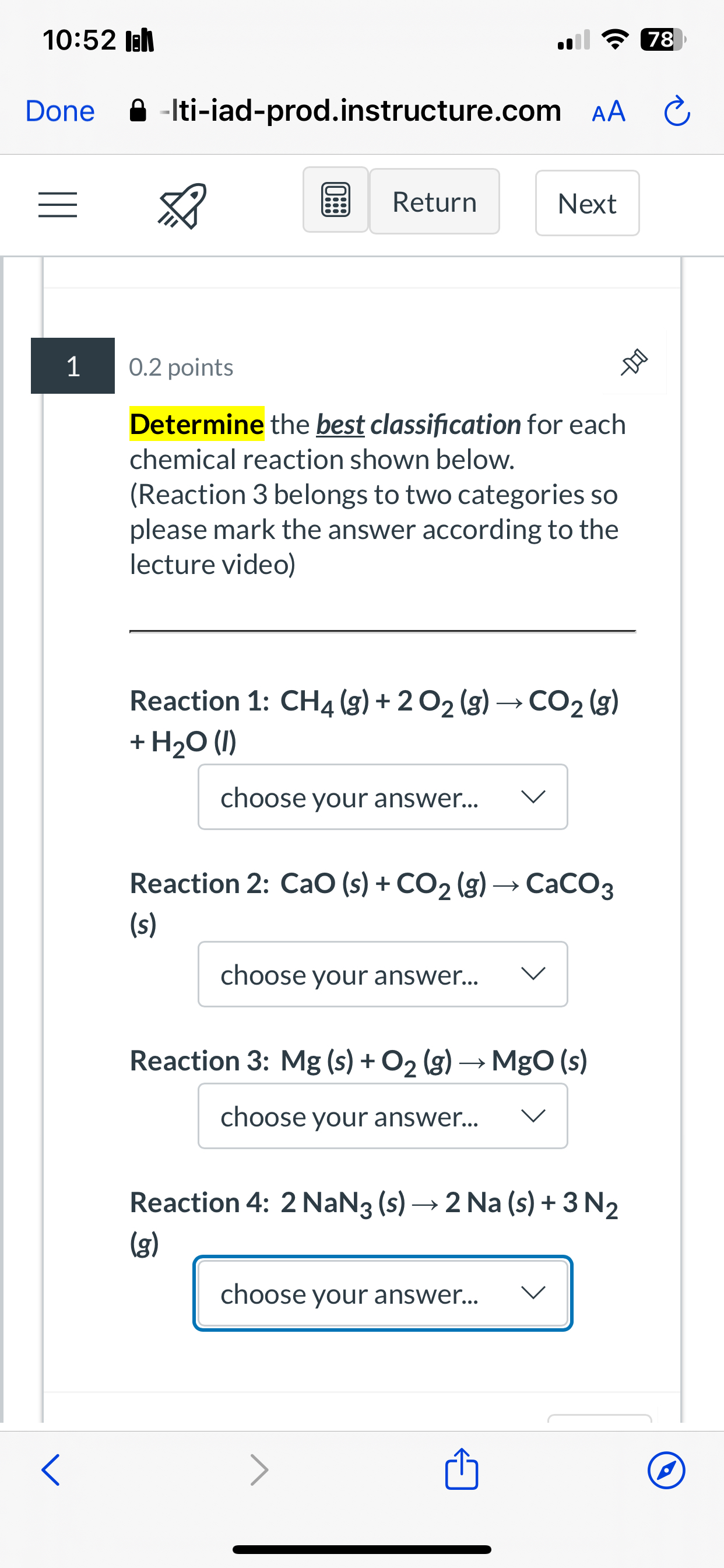The width and height of the screenshot is (724, 1568).
Task: Open the calculator tool
Action: [335, 199]
